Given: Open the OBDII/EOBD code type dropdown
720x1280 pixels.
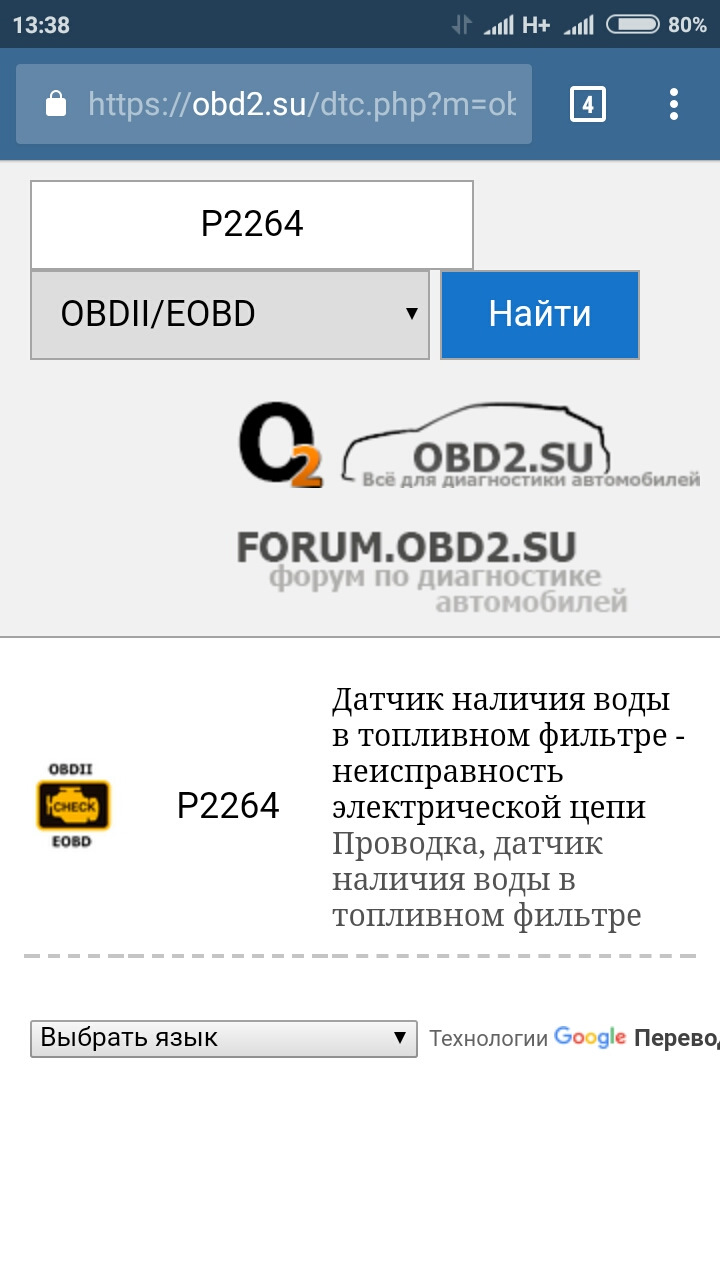Looking at the screenshot, I should coord(230,314).
